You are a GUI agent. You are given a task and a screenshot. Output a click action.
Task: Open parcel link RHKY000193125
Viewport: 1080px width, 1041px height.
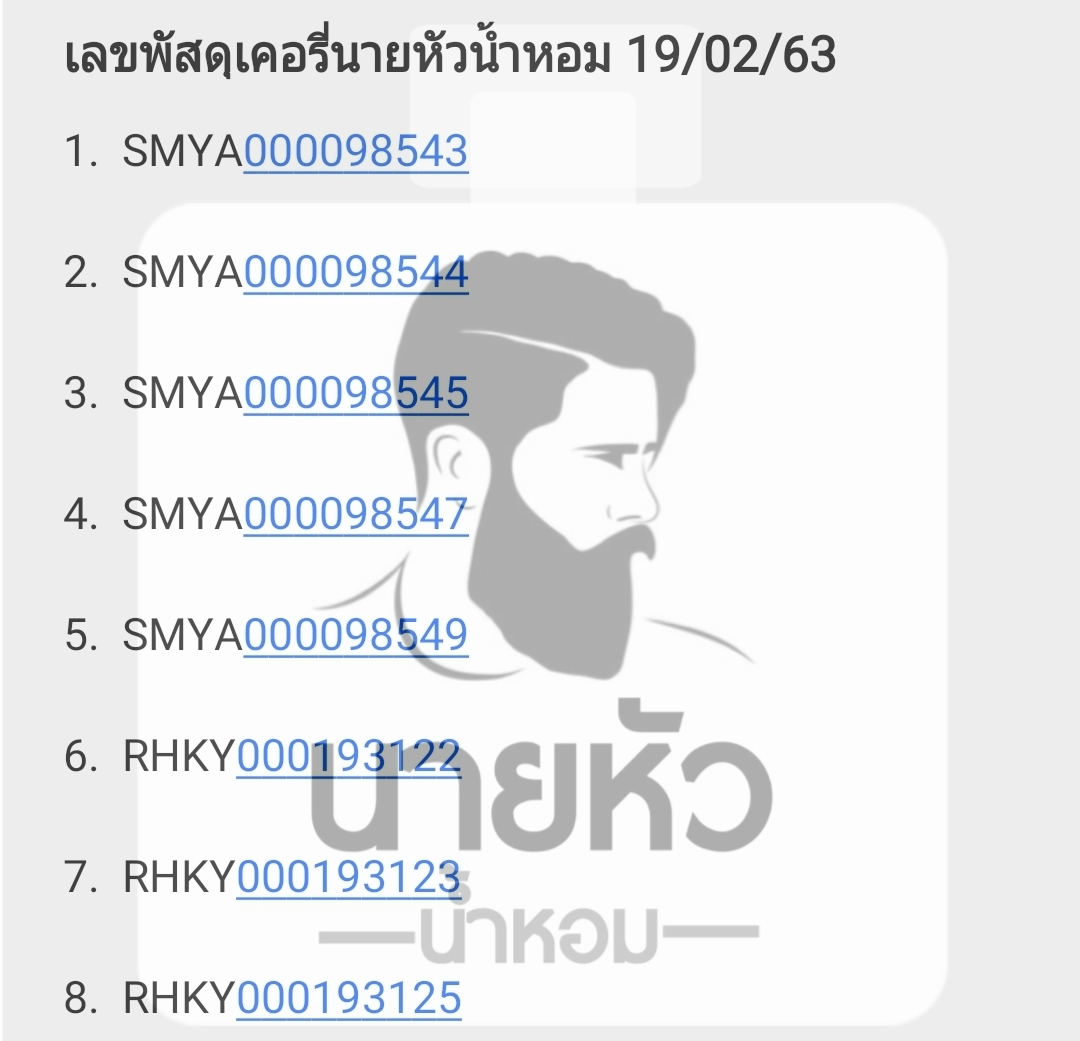[349, 998]
